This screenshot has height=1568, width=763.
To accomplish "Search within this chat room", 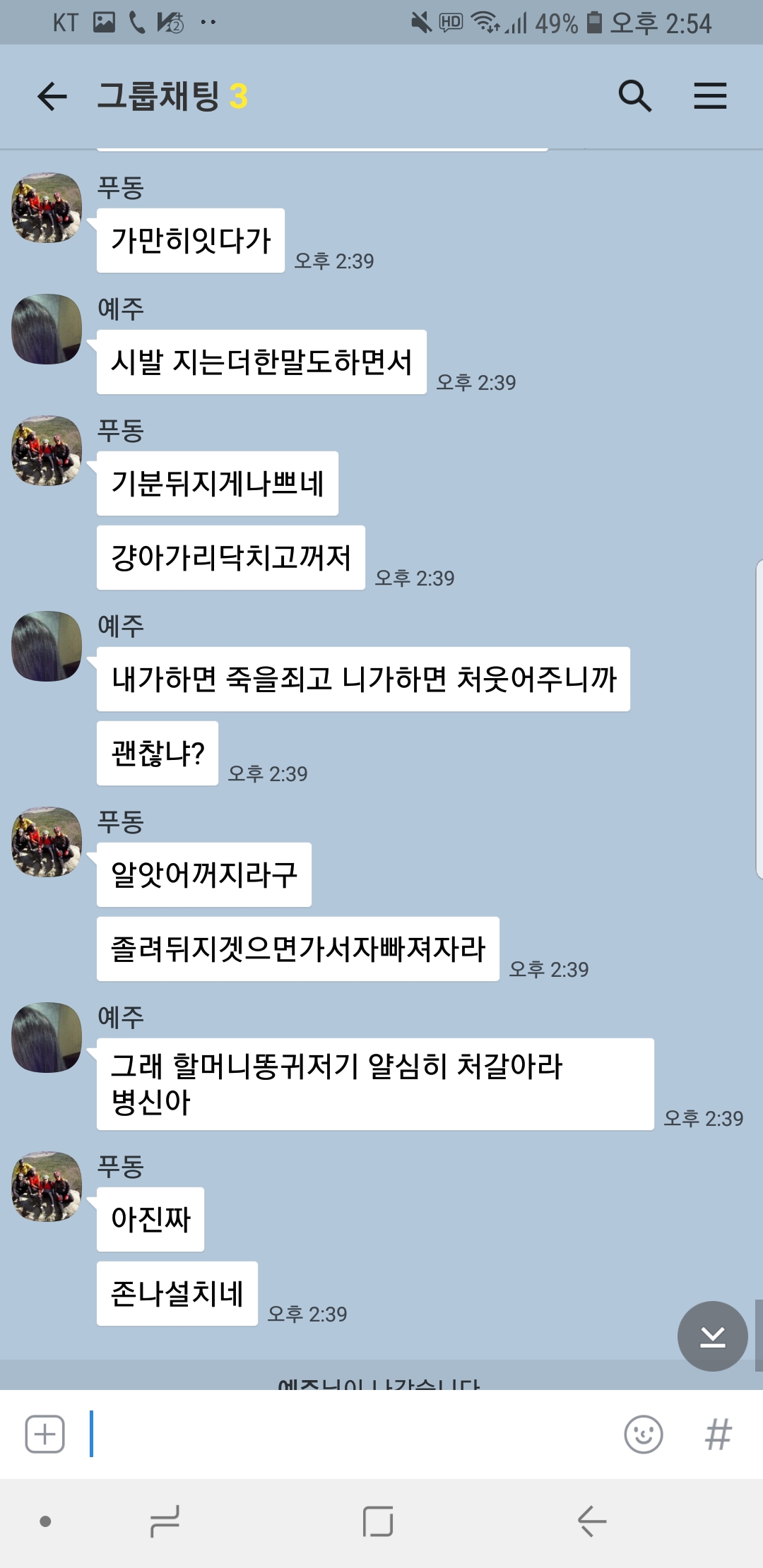I will [x=634, y=96].
